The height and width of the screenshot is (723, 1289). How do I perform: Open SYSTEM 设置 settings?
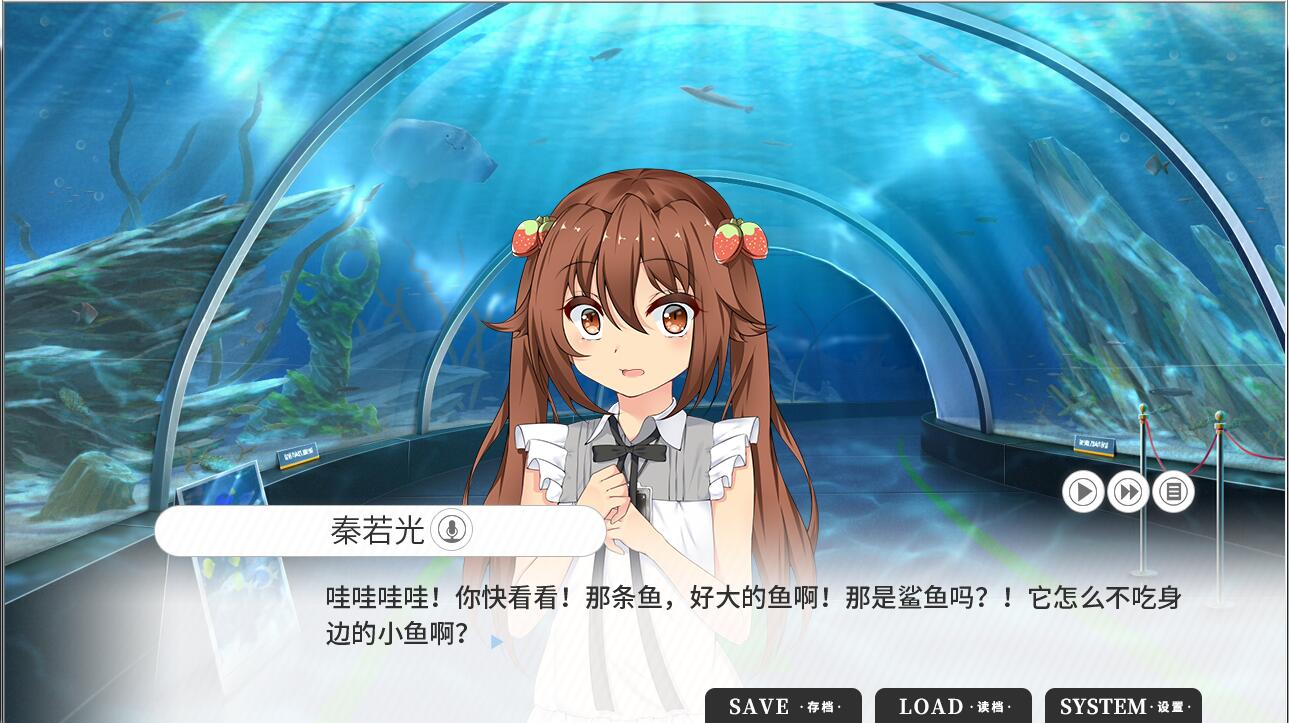tap(1123, 706)
